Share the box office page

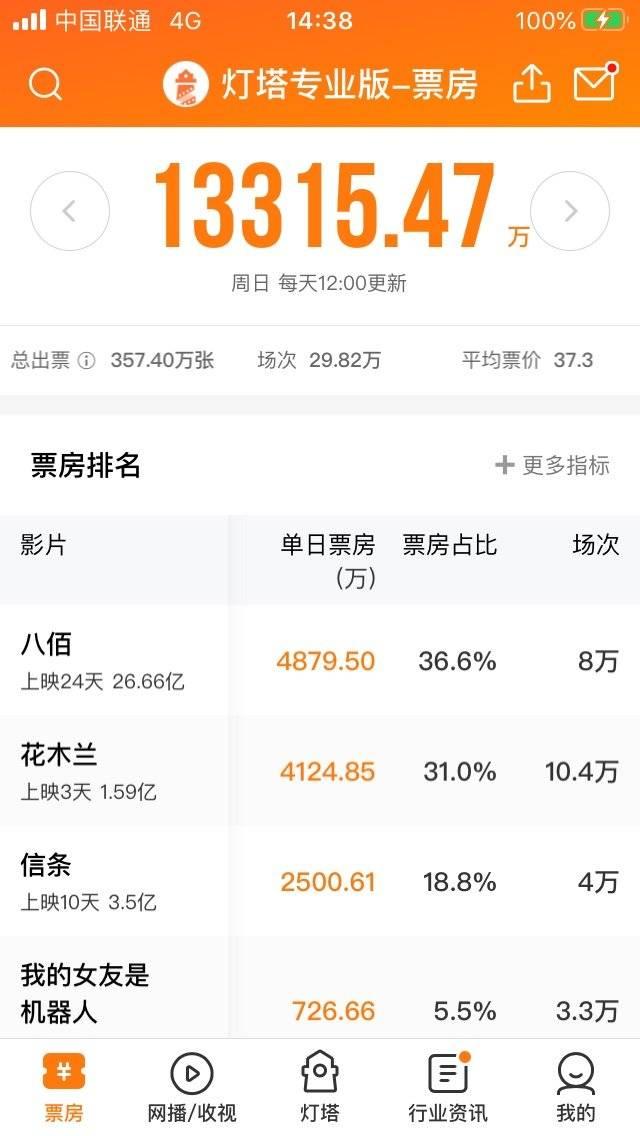tap(532, 83)
